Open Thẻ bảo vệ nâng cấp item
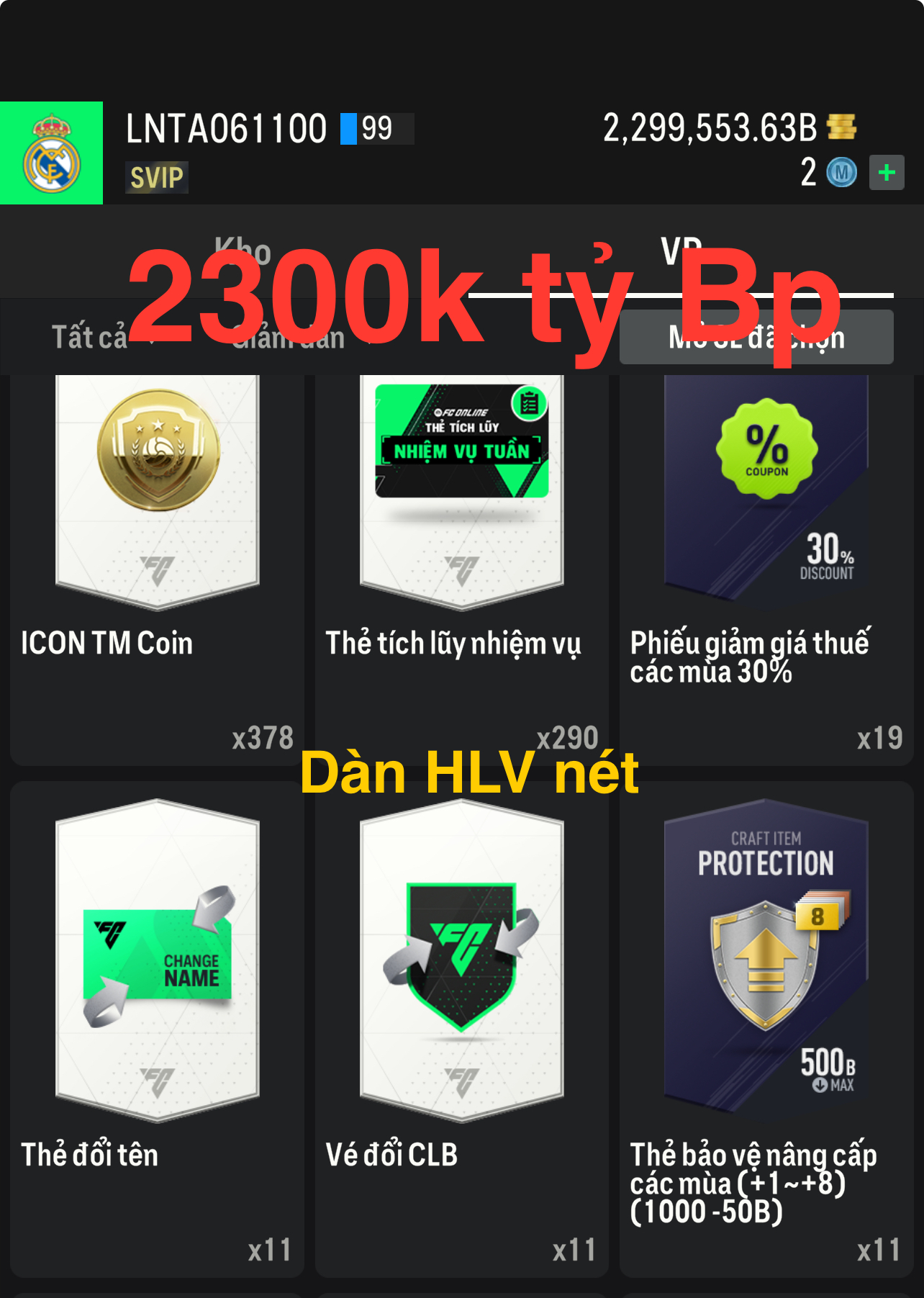This screenshot has width=924, height=1298. tap(766, 1022)
